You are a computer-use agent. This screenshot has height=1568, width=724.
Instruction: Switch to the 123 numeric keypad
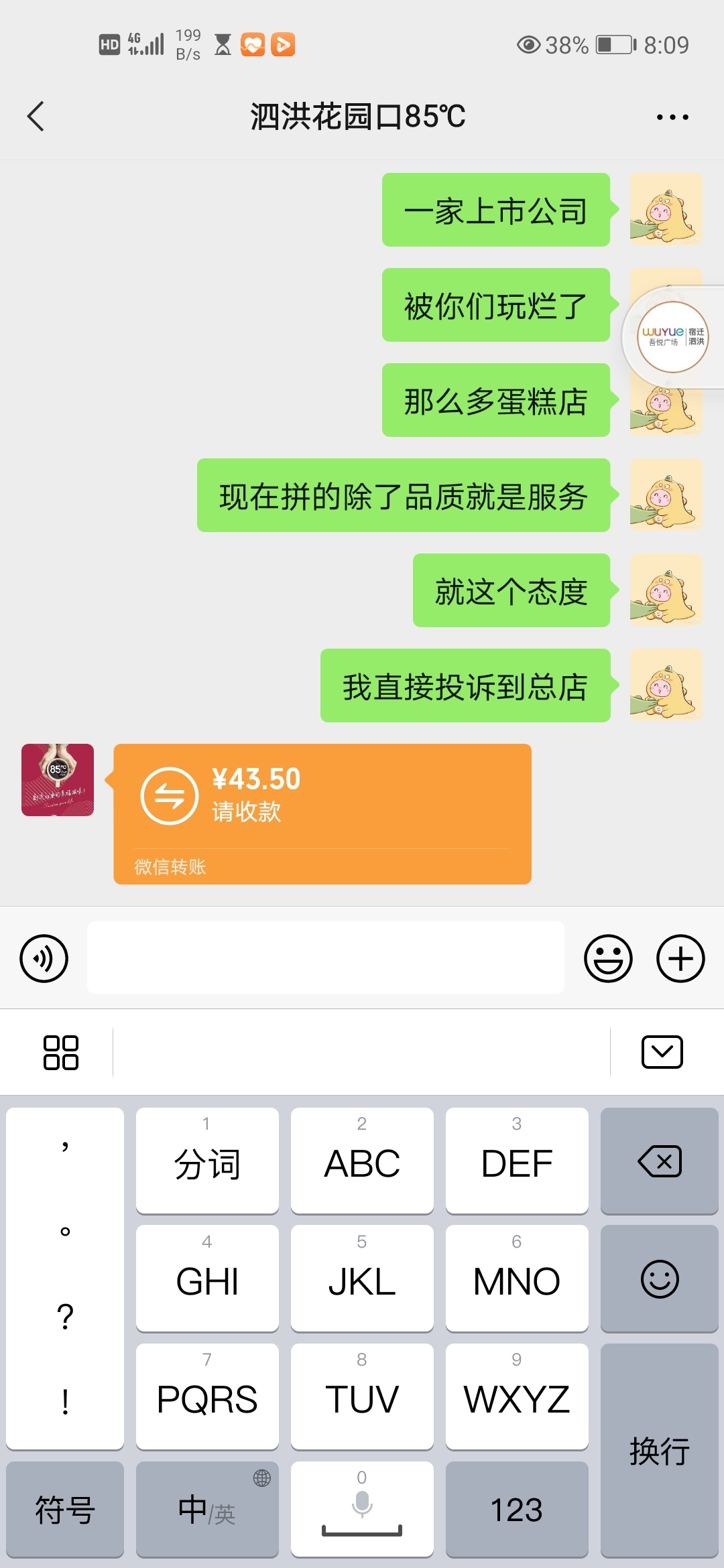pos(516,1510)
